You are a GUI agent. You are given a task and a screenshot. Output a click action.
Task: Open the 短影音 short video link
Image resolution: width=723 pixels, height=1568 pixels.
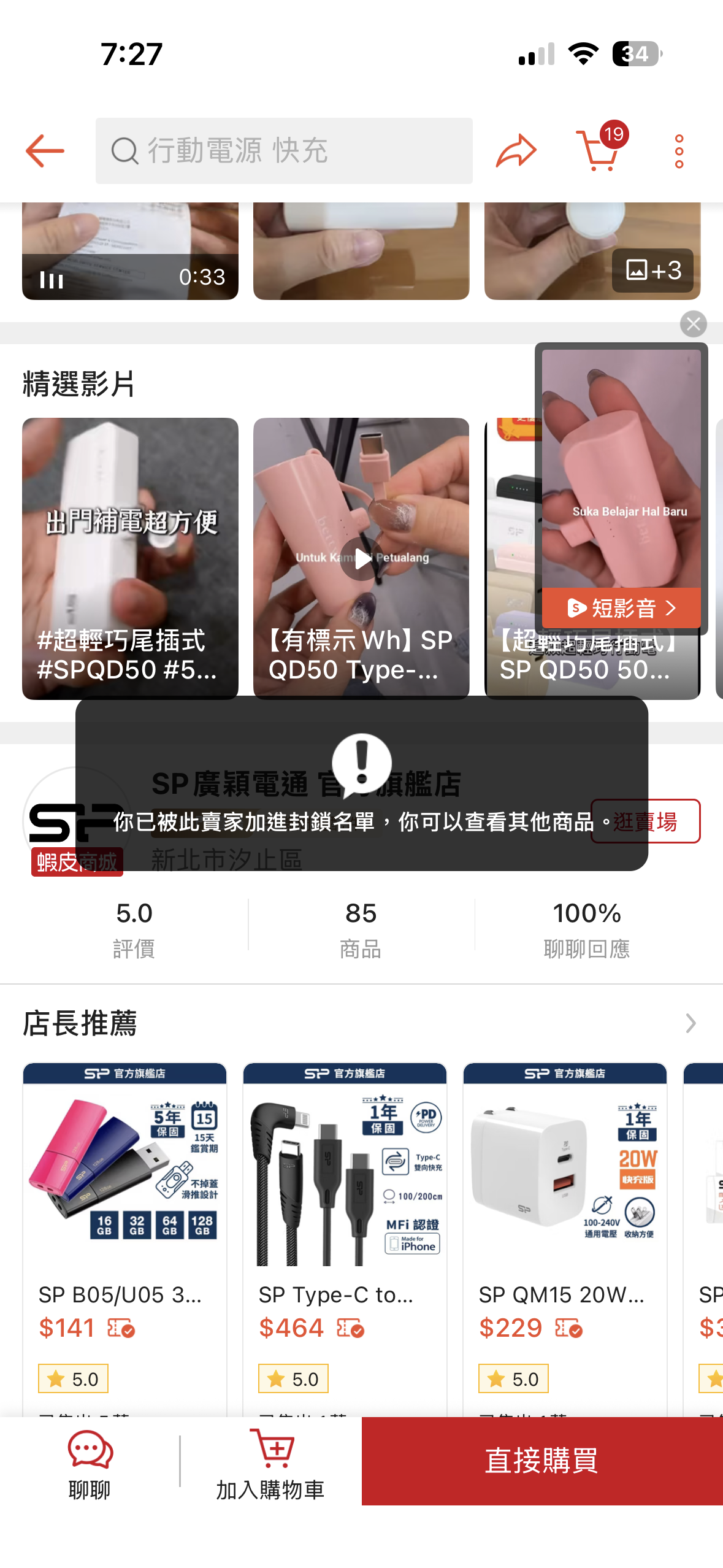pyautogui.click(x=621, y=608)
